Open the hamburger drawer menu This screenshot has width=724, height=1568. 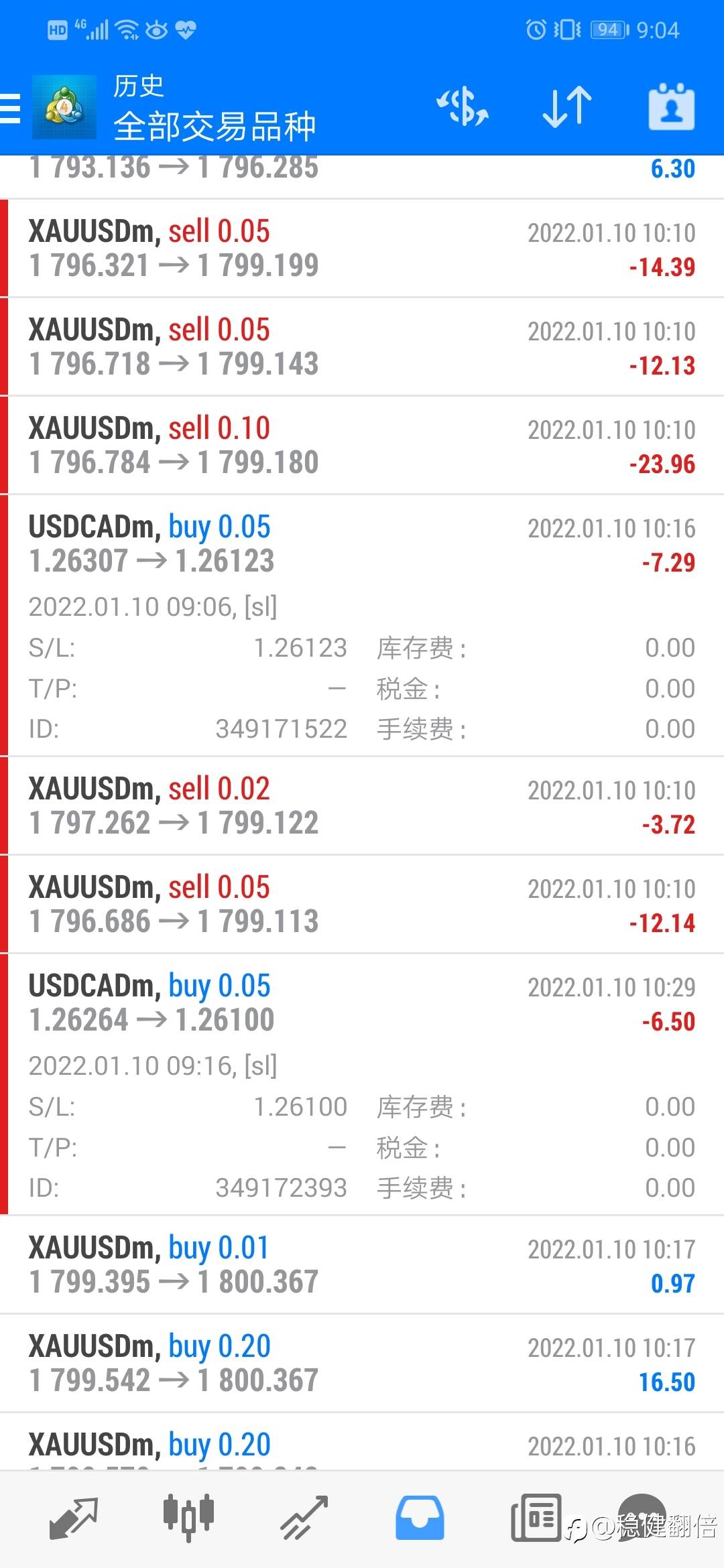point(10,108)
